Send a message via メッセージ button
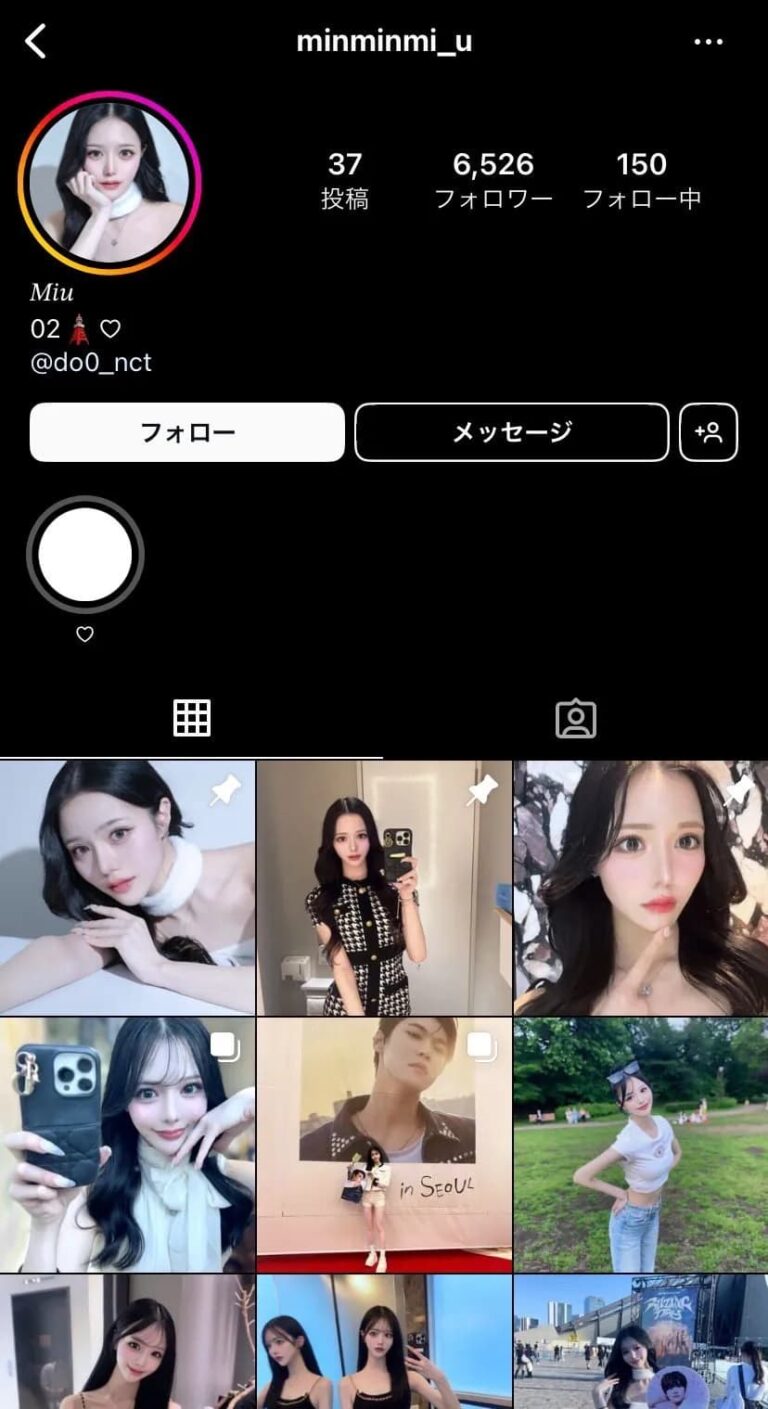Screen dimensions: 768x1409 511,432
